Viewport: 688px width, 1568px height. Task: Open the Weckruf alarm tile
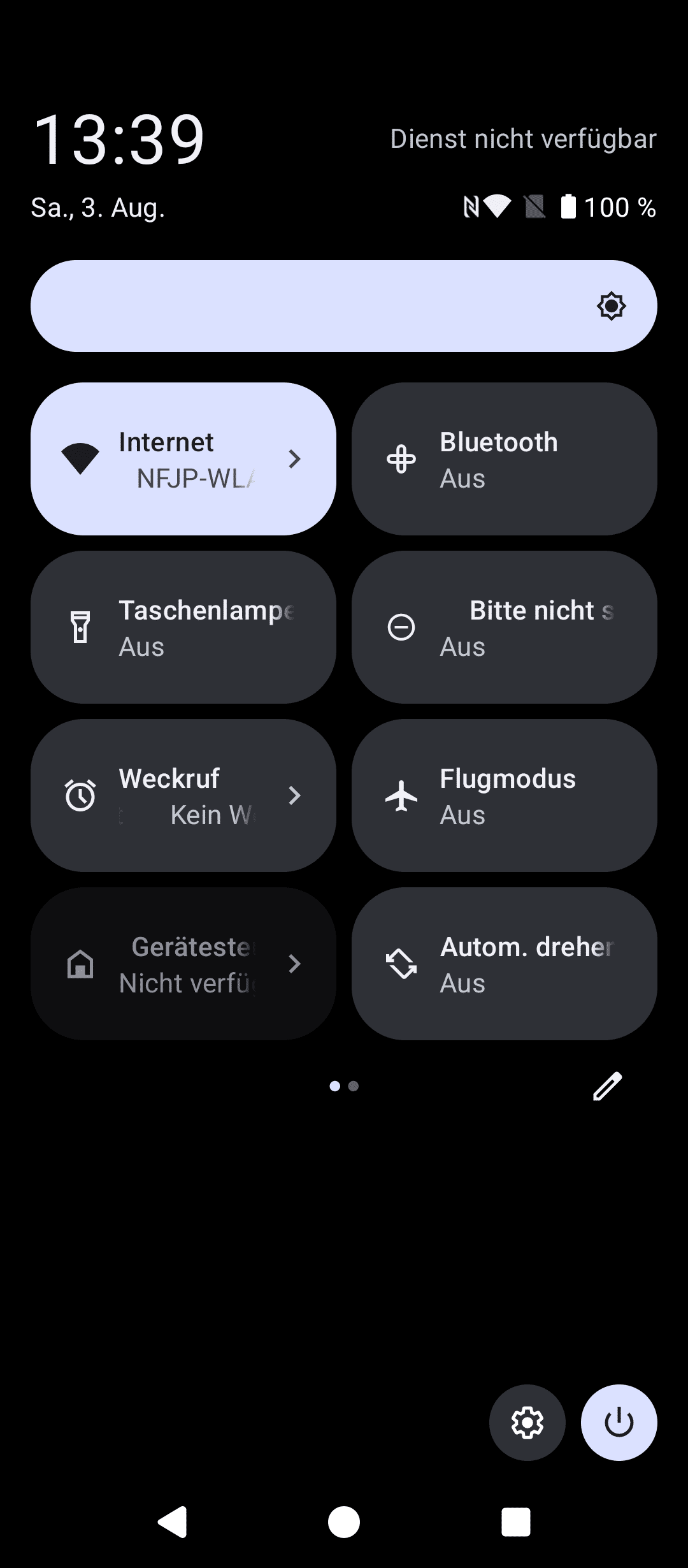pos(183,795)
